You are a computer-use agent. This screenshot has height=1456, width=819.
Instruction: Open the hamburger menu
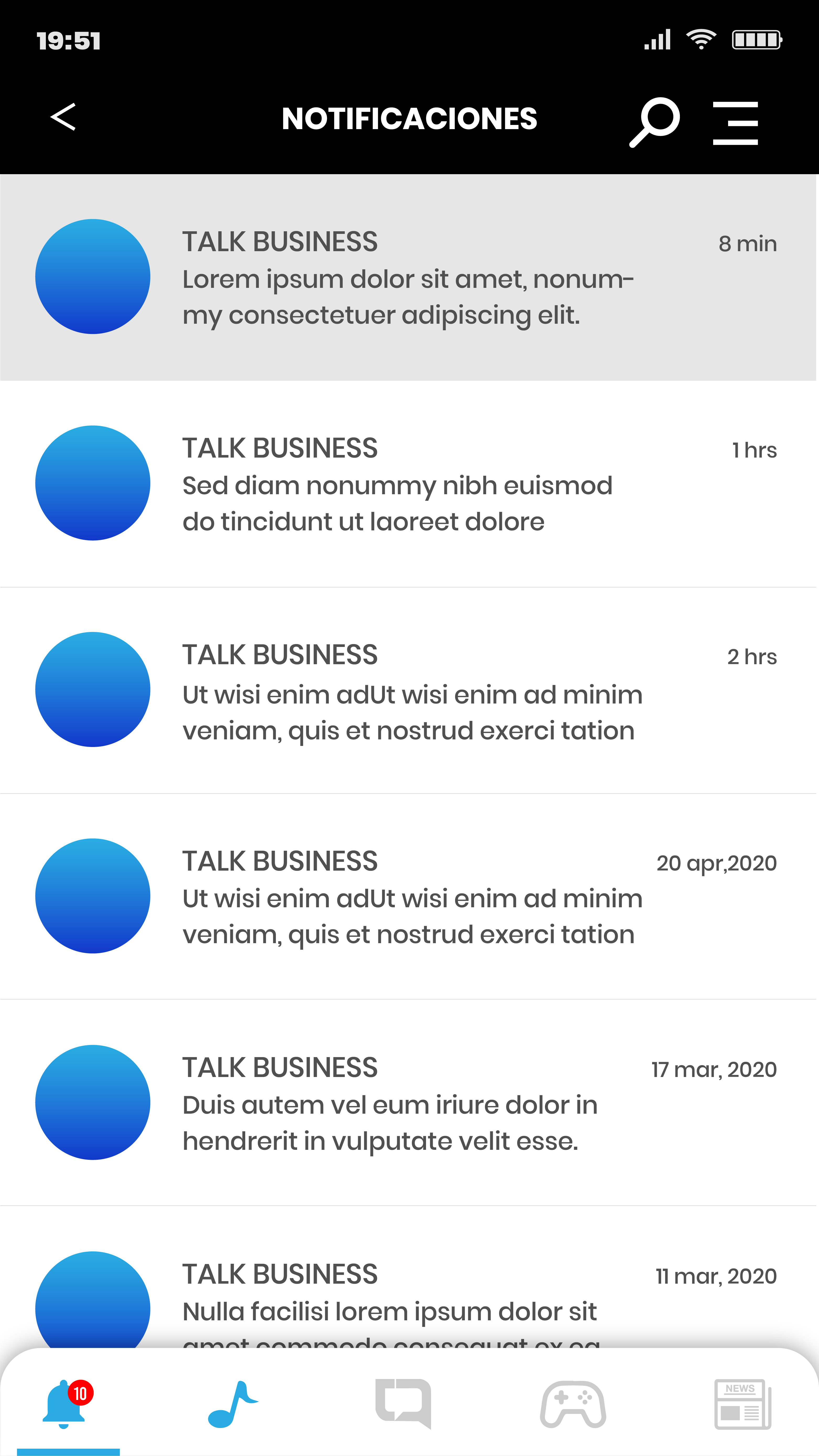(x=735, y=123)
